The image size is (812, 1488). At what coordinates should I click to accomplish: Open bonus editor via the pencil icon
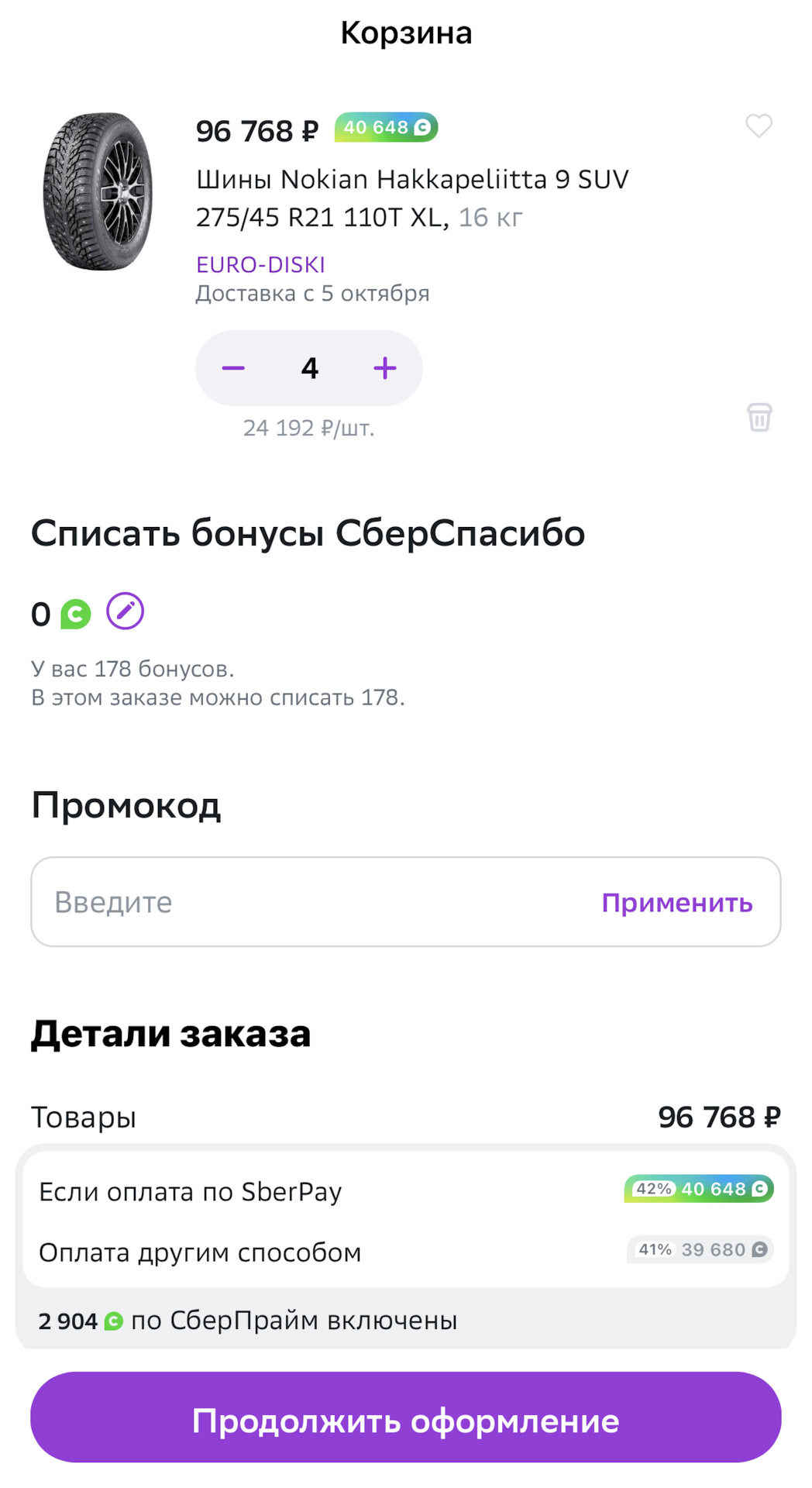126,611
